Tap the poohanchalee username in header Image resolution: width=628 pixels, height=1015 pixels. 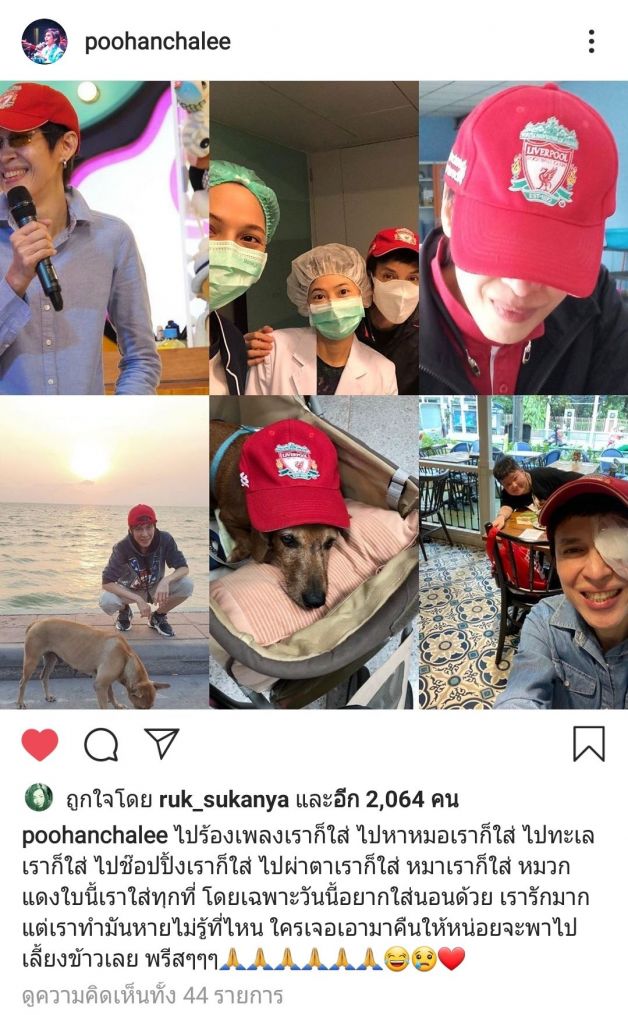(x=158, y=42)
